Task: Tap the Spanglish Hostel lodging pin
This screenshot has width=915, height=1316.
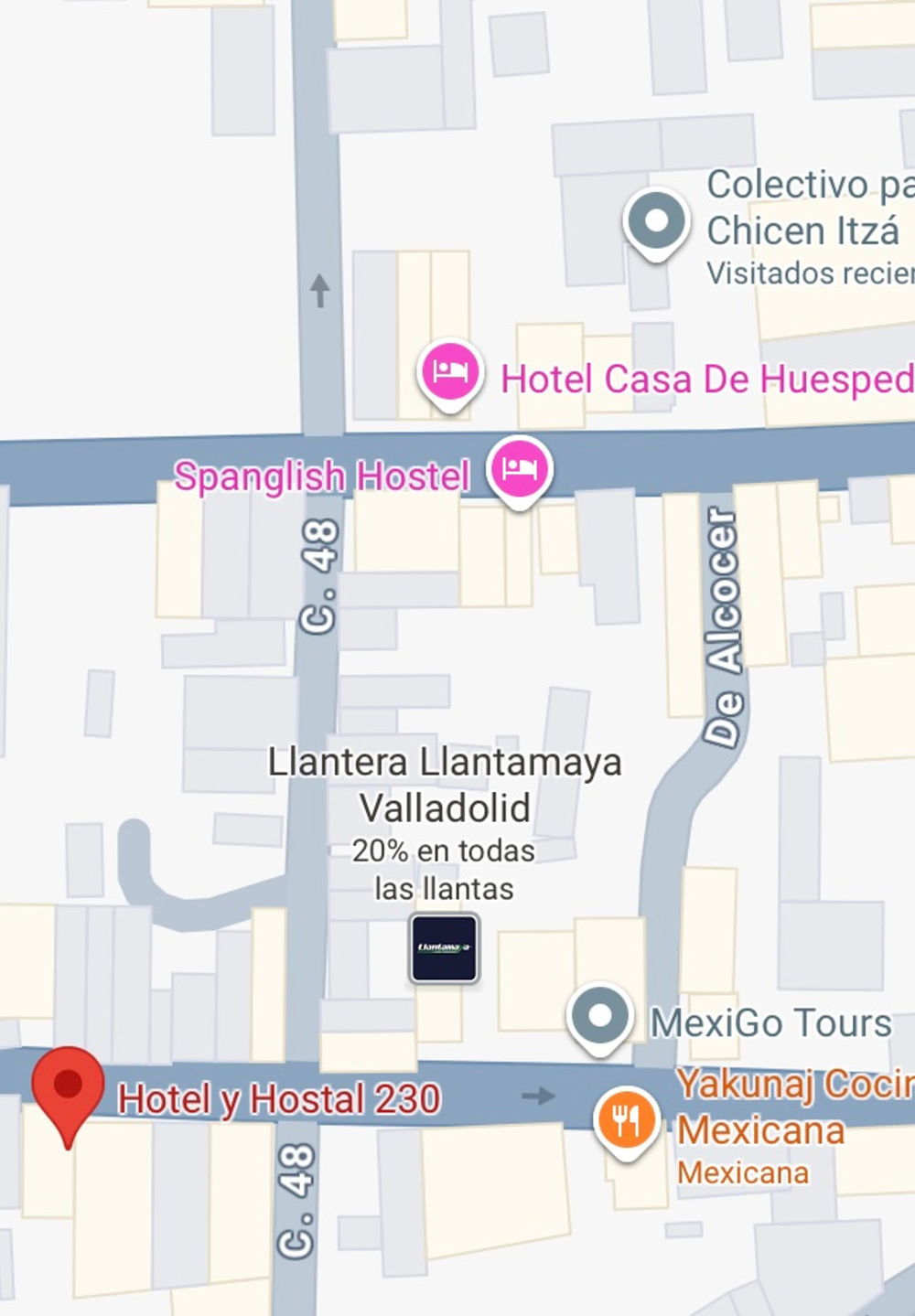Action: point(520,469)
